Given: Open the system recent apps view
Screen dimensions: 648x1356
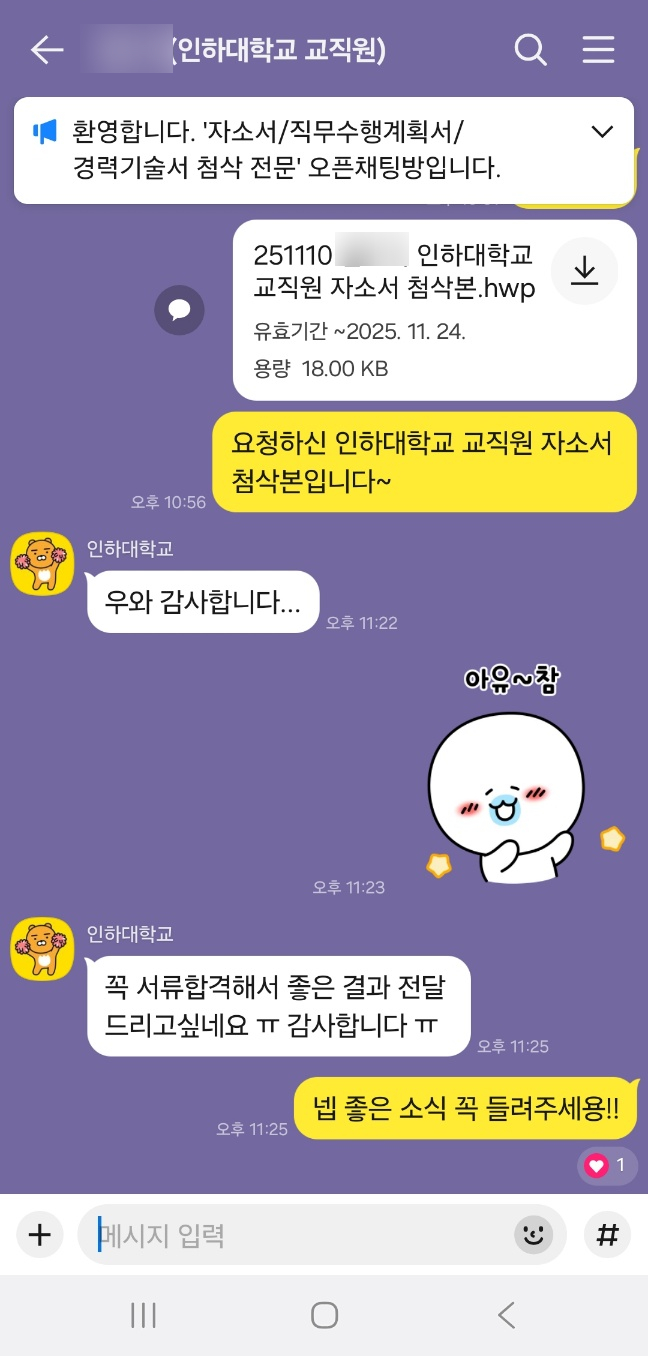Looking at the screenshot, I should click(144, 1315).
